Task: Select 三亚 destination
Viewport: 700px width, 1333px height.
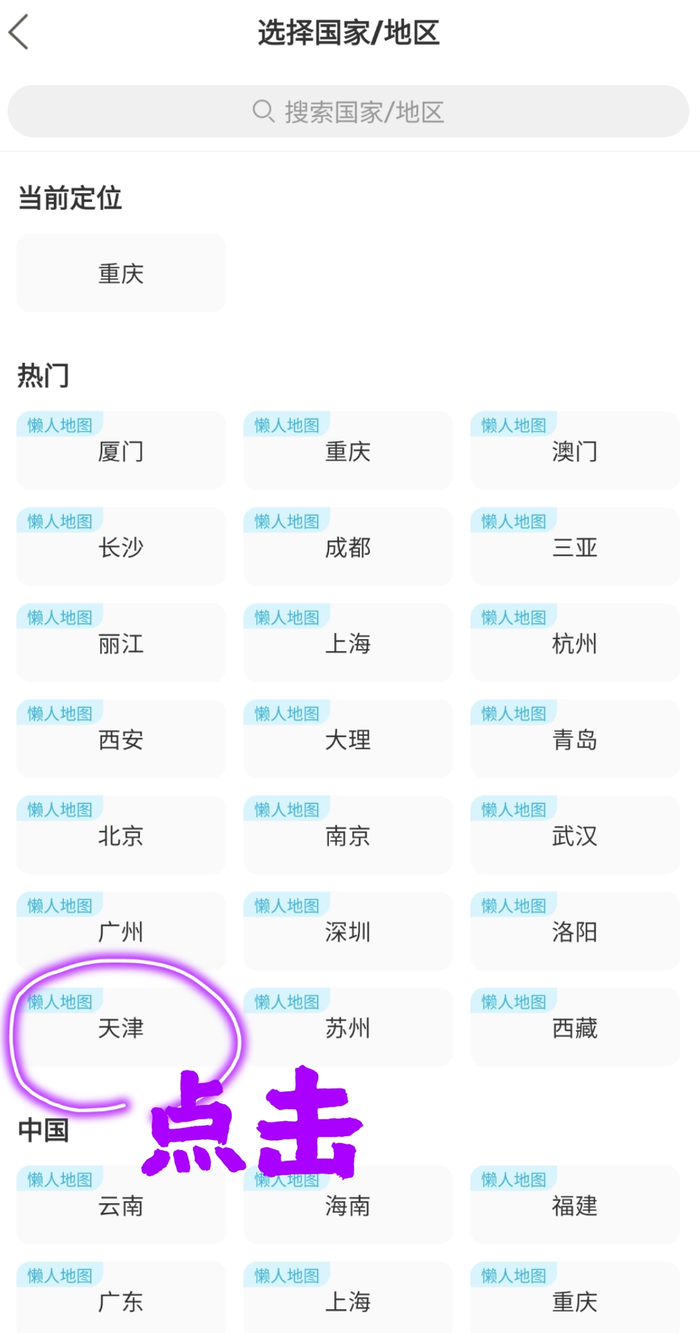Action: pos(575,547)
